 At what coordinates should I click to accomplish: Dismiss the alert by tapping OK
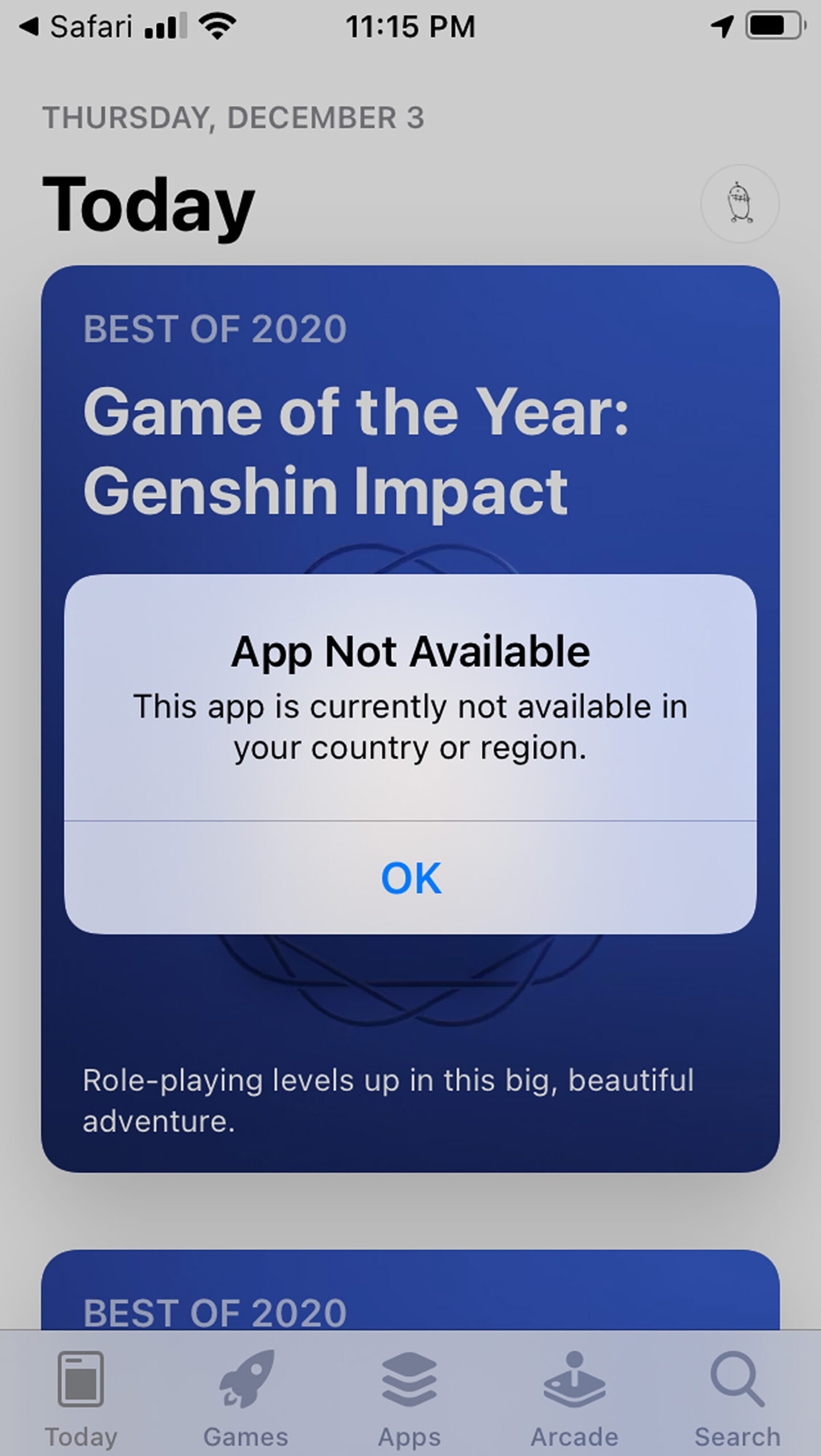point(411,878)
